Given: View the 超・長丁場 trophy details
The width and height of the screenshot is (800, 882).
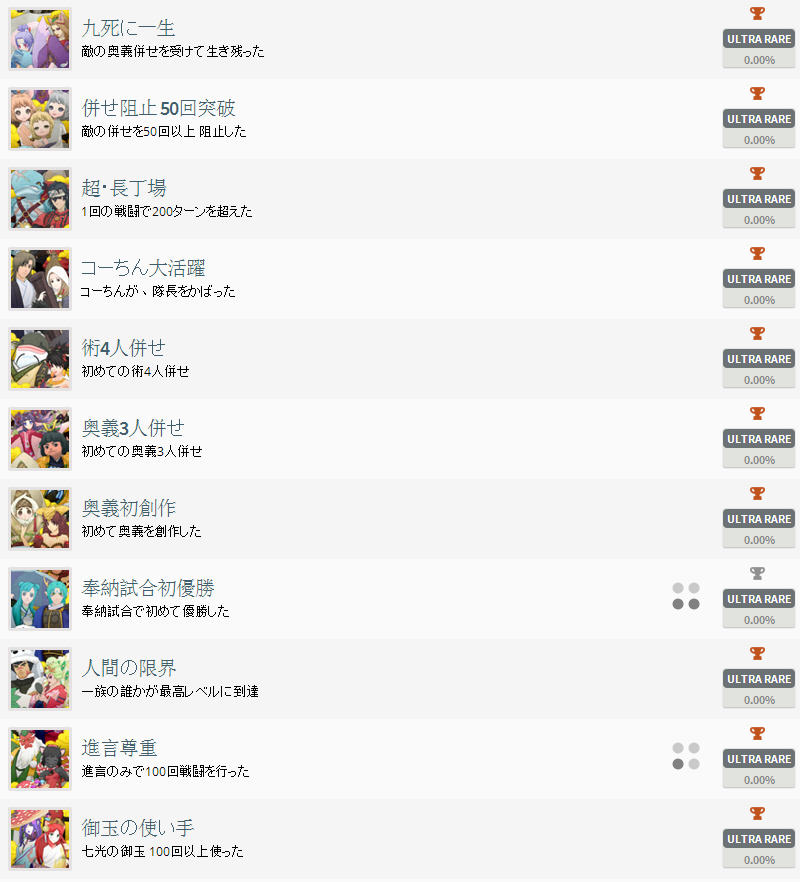Looking at the screenshot, I should point(123,188).
